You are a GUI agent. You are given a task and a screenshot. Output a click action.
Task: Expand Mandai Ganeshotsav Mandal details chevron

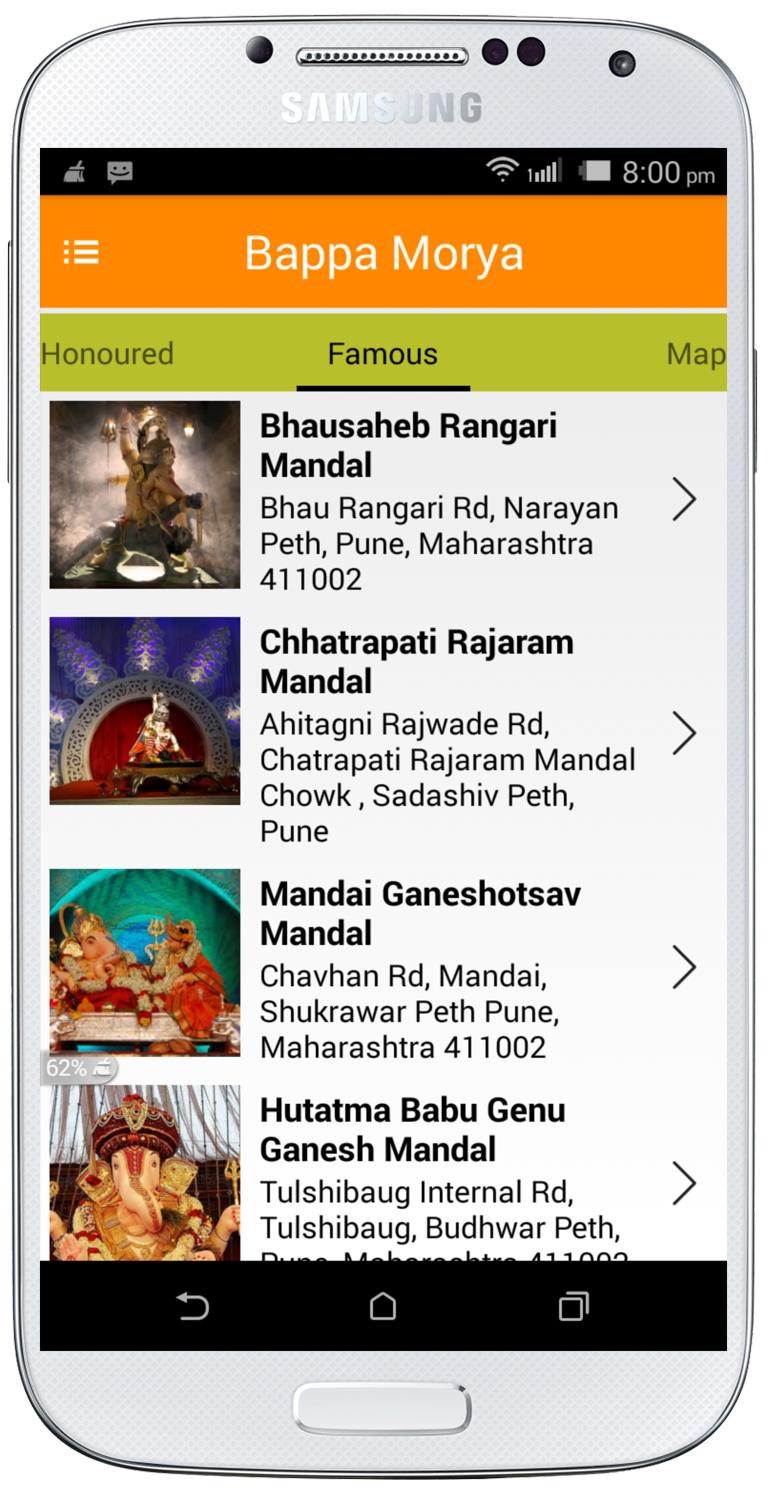[x=685, y=967]
